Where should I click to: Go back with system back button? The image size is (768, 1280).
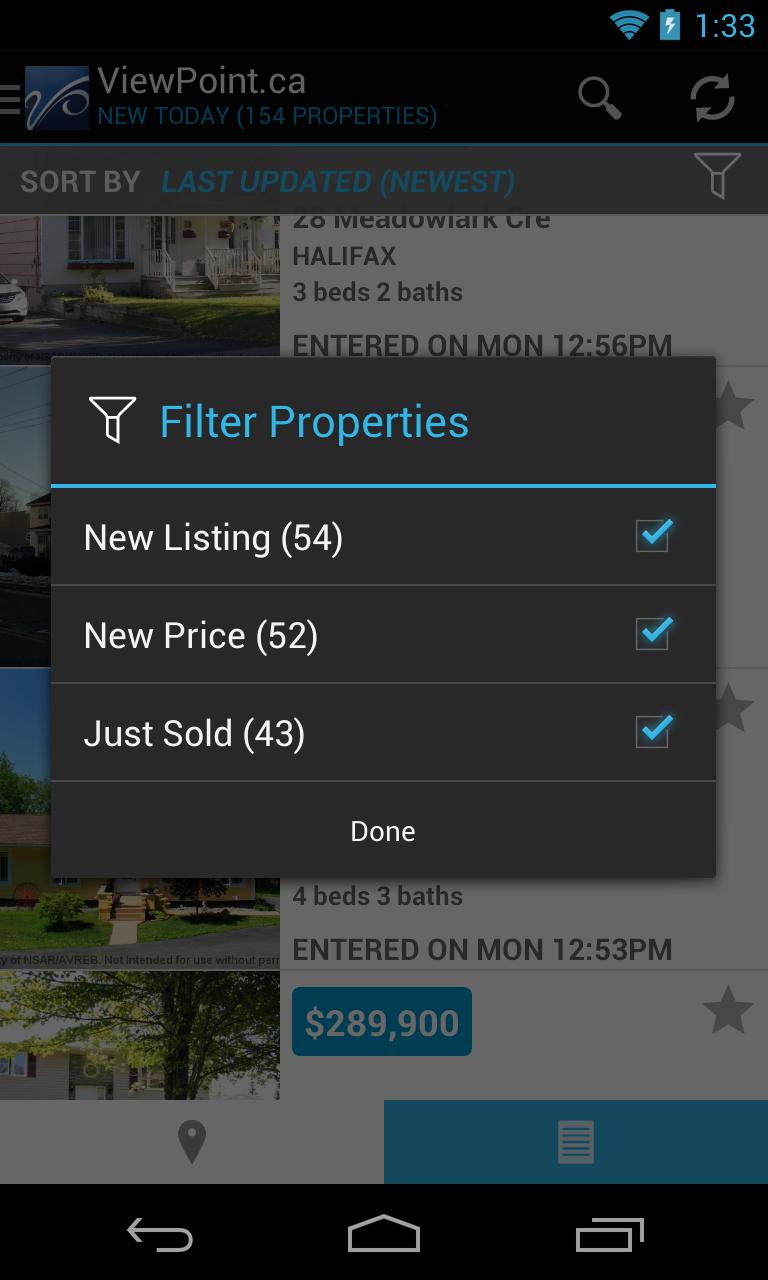[x=159, y=1234]
